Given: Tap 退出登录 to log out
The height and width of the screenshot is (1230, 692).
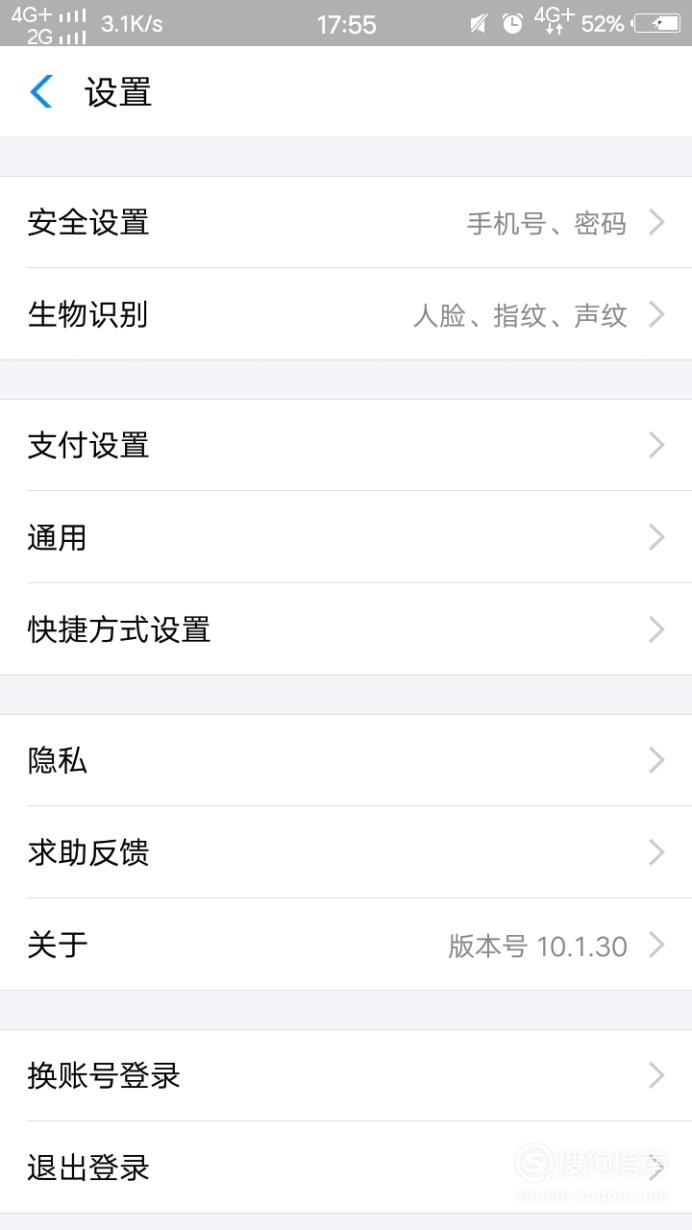Looking at the screenshot, I should (x=346, y=1167).
